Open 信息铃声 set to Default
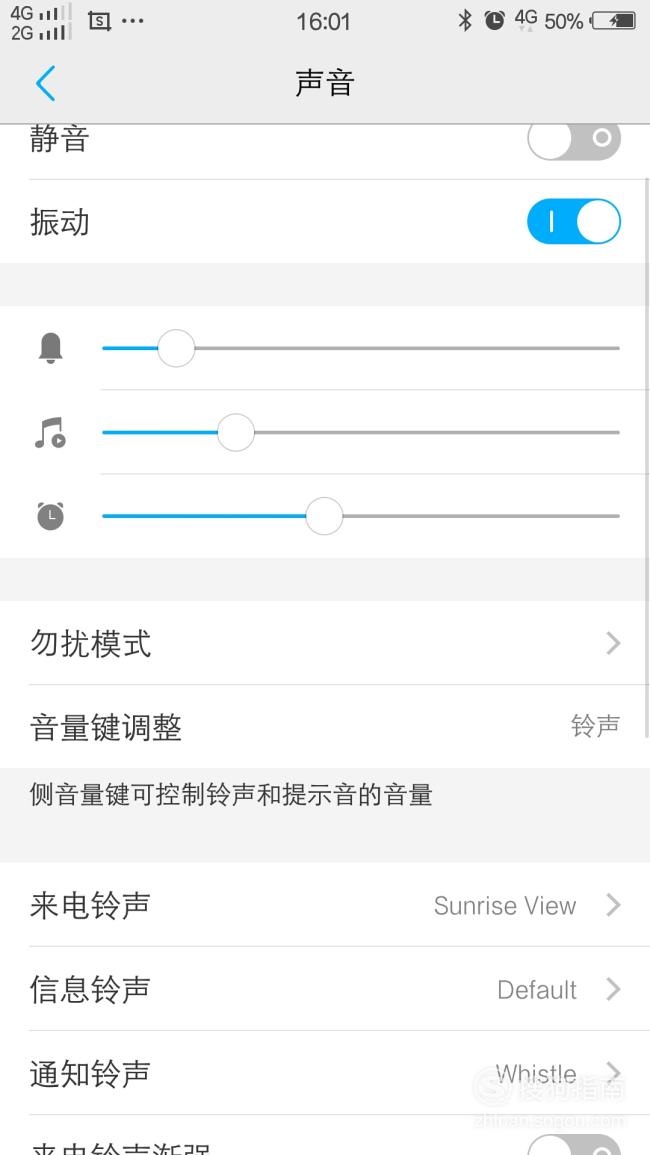The width and height of the screenshot is (650, 1155). pyautogui.click(x=325, y=989)
